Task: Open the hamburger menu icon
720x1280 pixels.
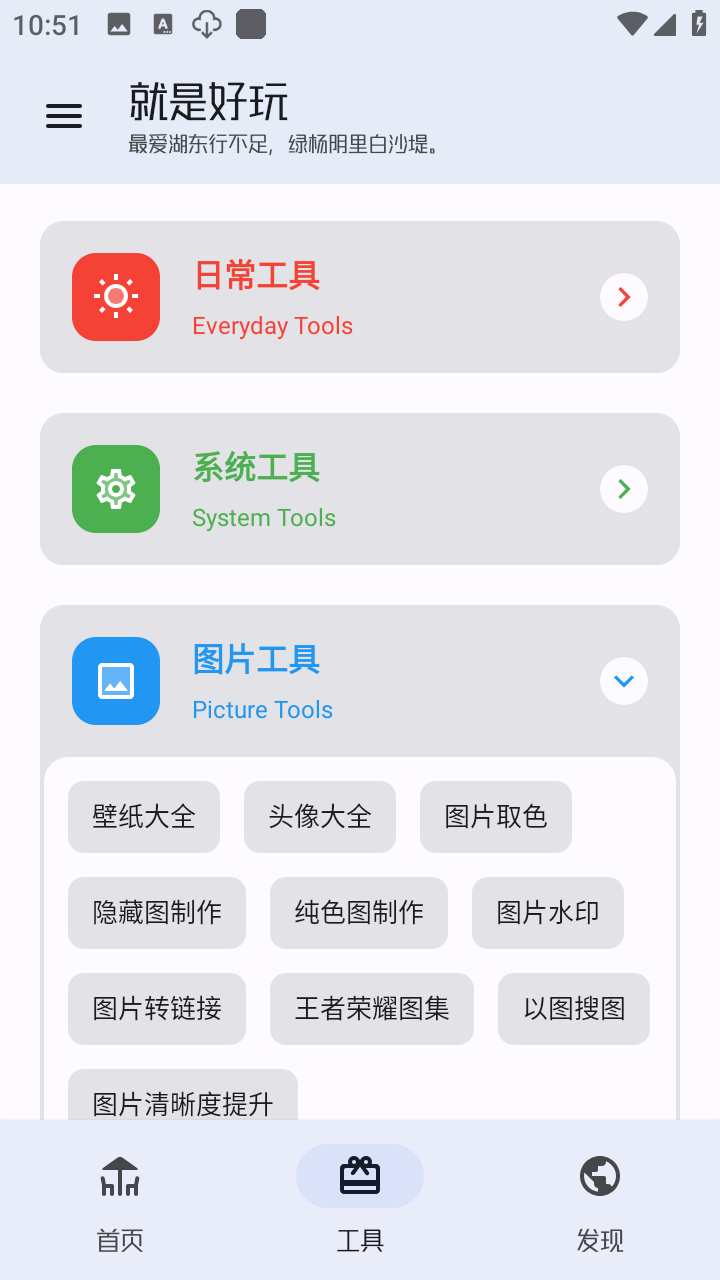Action: click(64, 116)
